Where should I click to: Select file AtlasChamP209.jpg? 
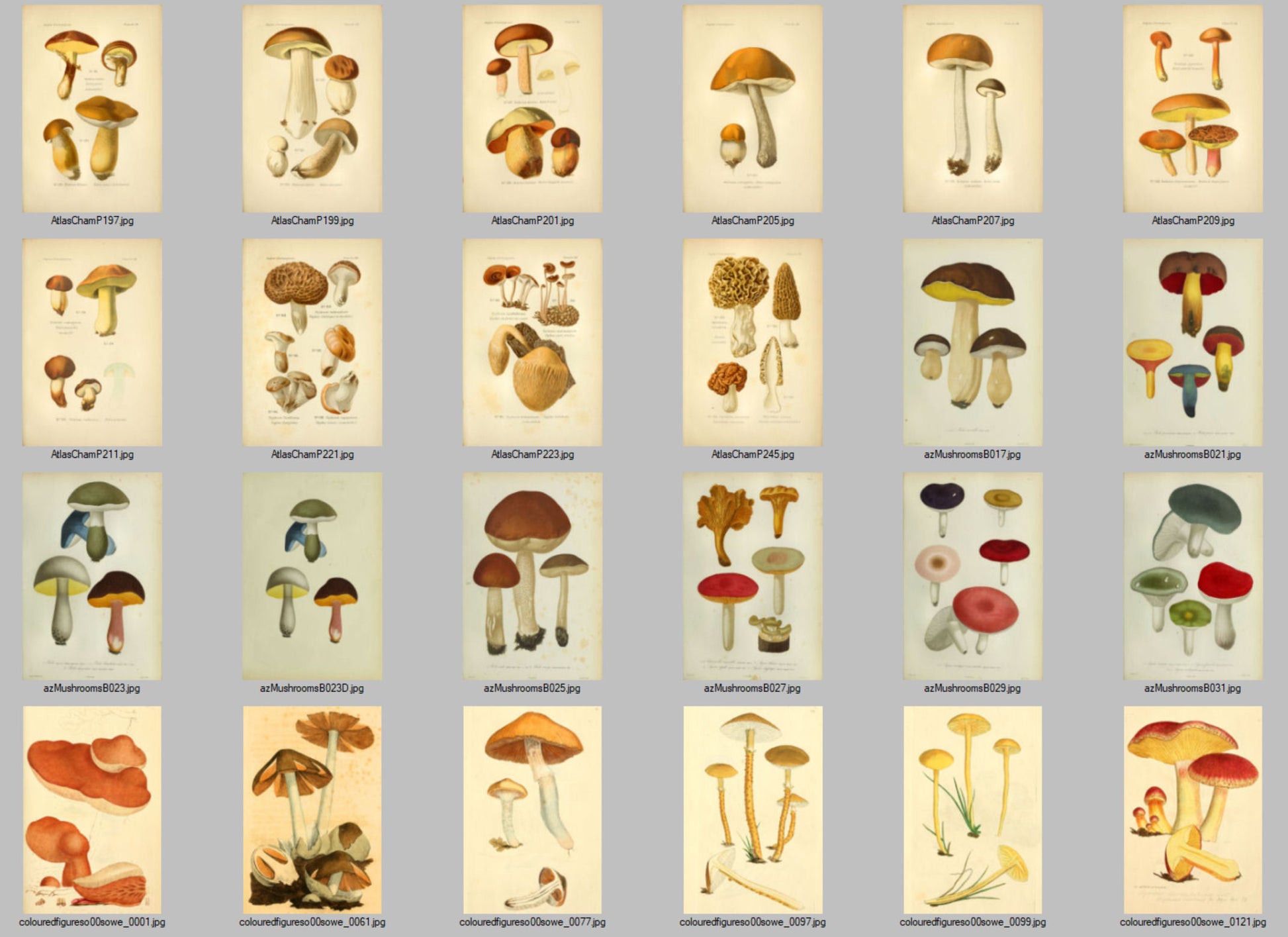(x=1193, y=109)
